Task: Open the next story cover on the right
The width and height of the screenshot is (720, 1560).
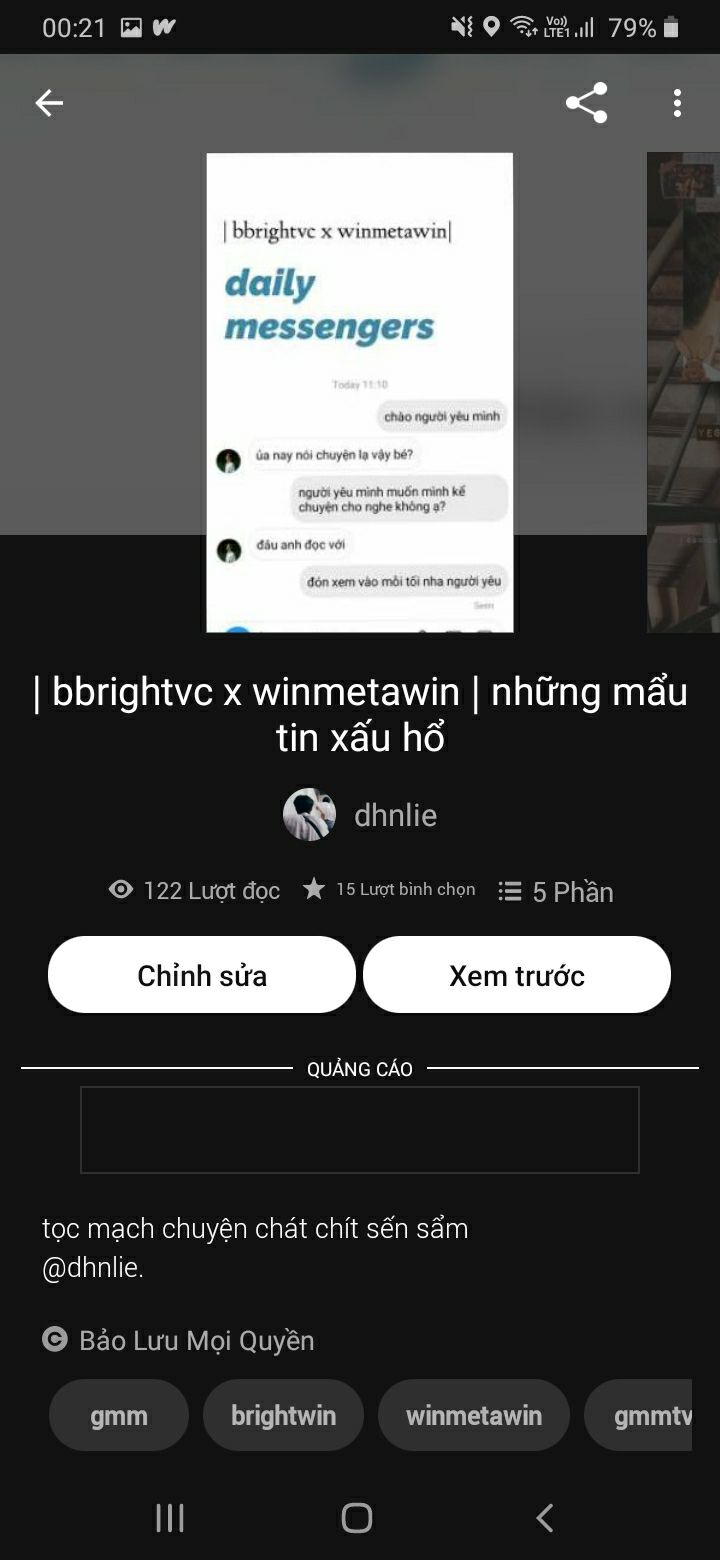Action: tap(685, 392)
